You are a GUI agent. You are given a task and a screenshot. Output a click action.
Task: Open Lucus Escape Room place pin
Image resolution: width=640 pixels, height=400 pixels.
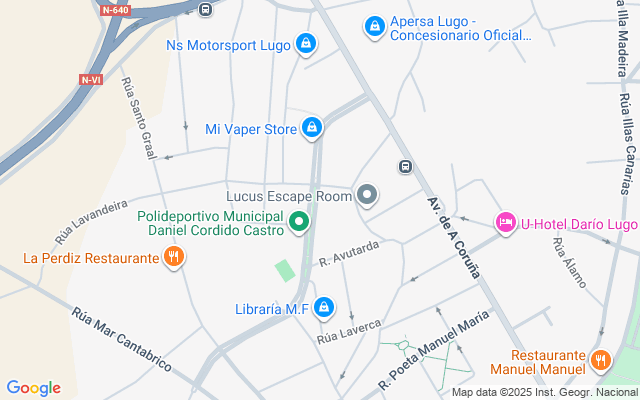click(367, 196)
